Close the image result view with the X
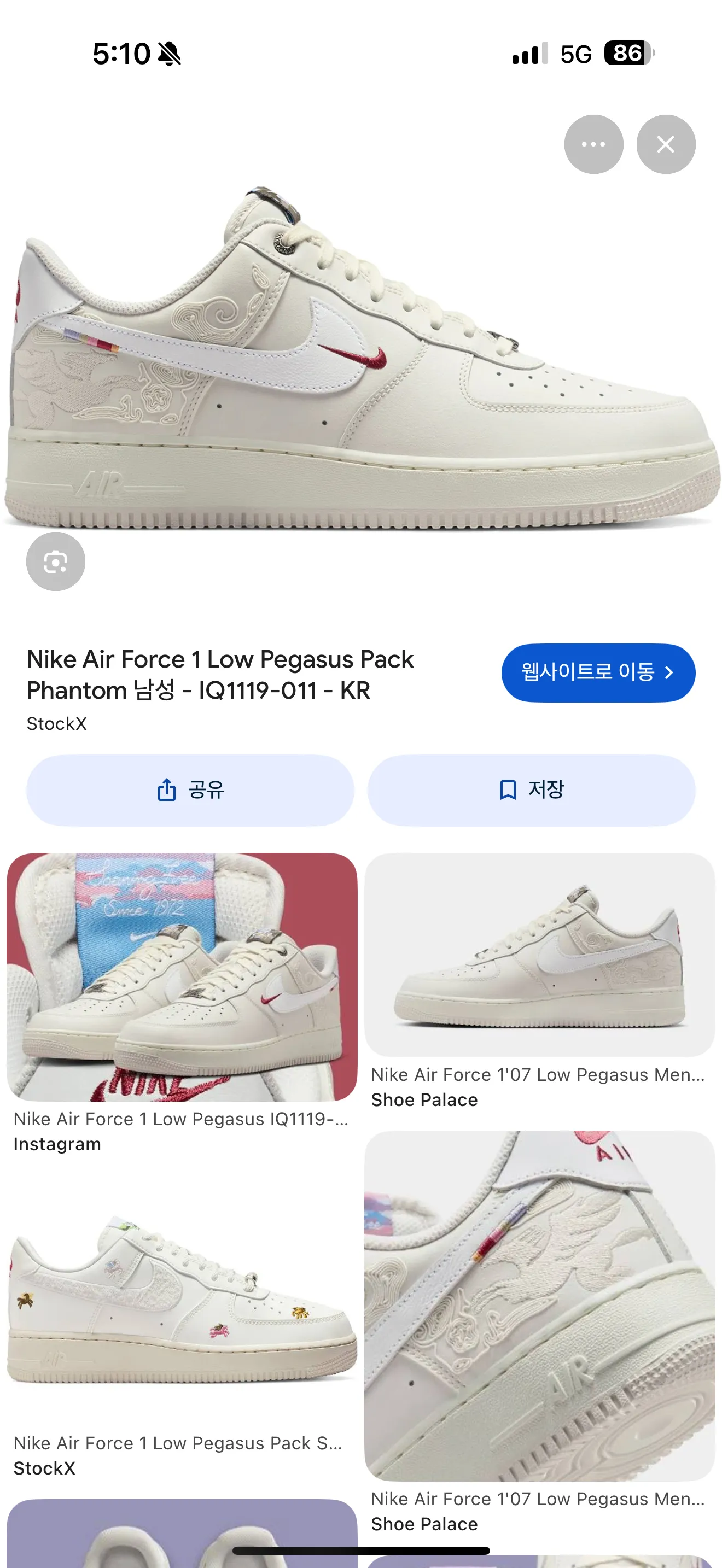The image size is (722, 1568). pyautogui.click(x=665, y=144)
